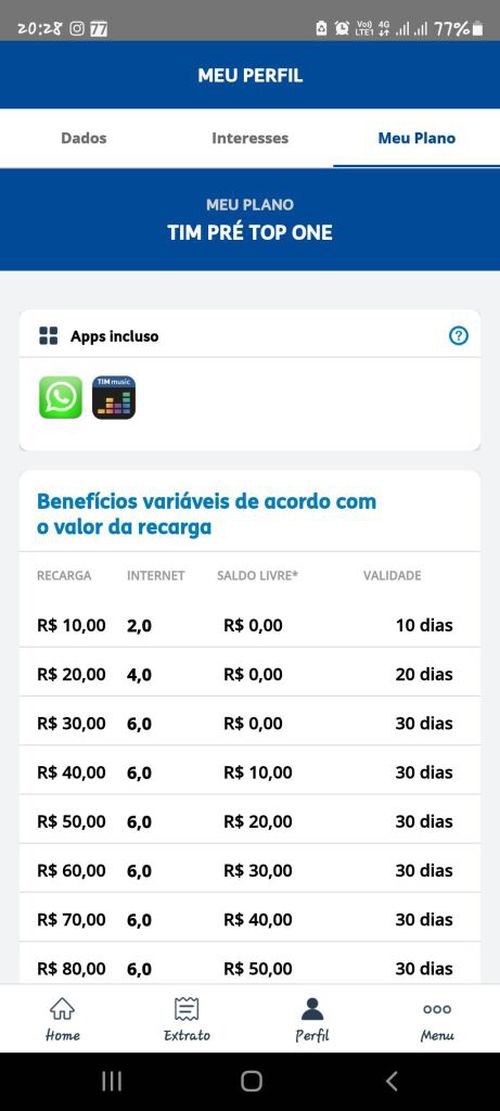Viewport: 500px width, 1111px height.
Task: Switch to the Interesses tab
Action: tap(250, 138)
